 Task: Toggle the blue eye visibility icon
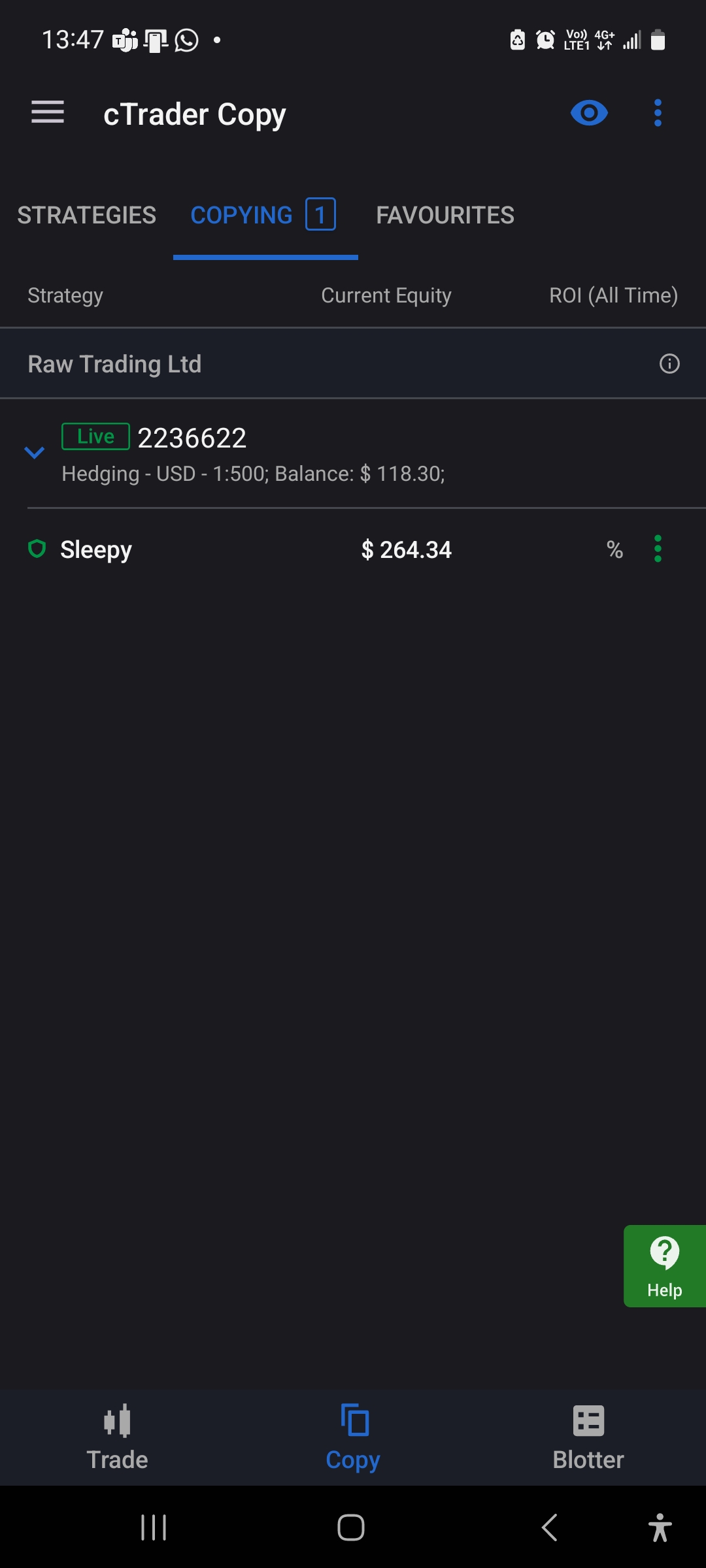(x=589, y=113)
